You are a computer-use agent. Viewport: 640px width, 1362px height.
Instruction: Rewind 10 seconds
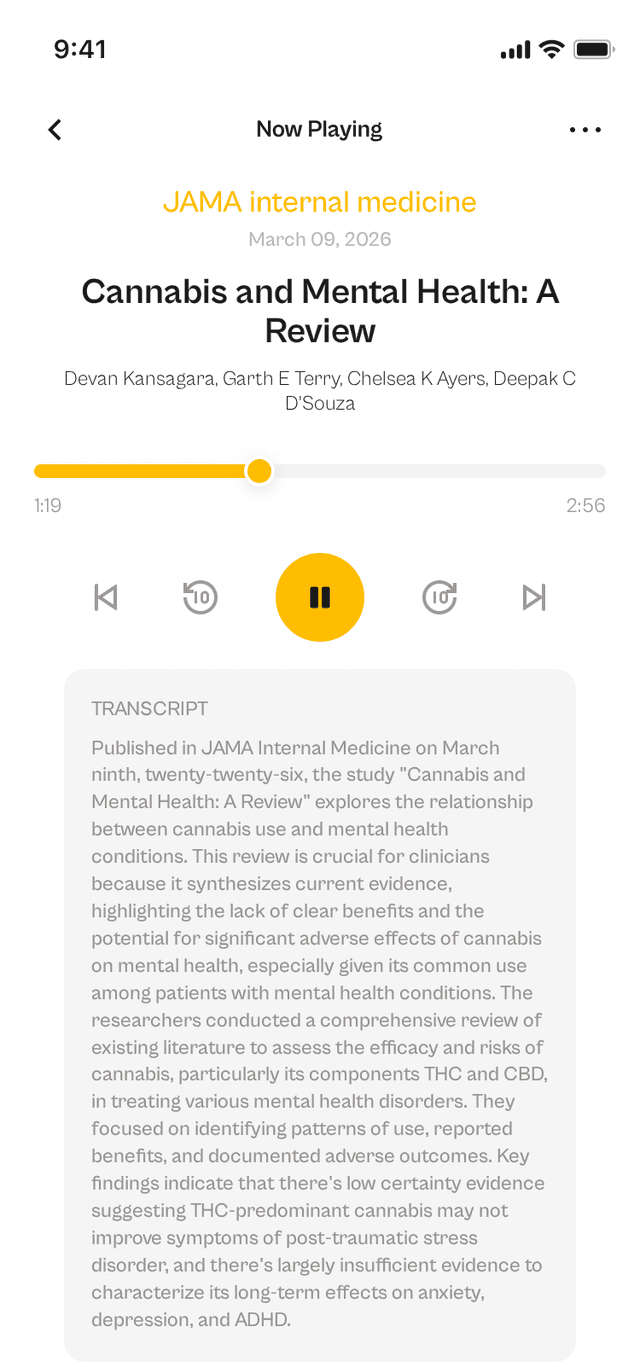(x=200, y=597)
